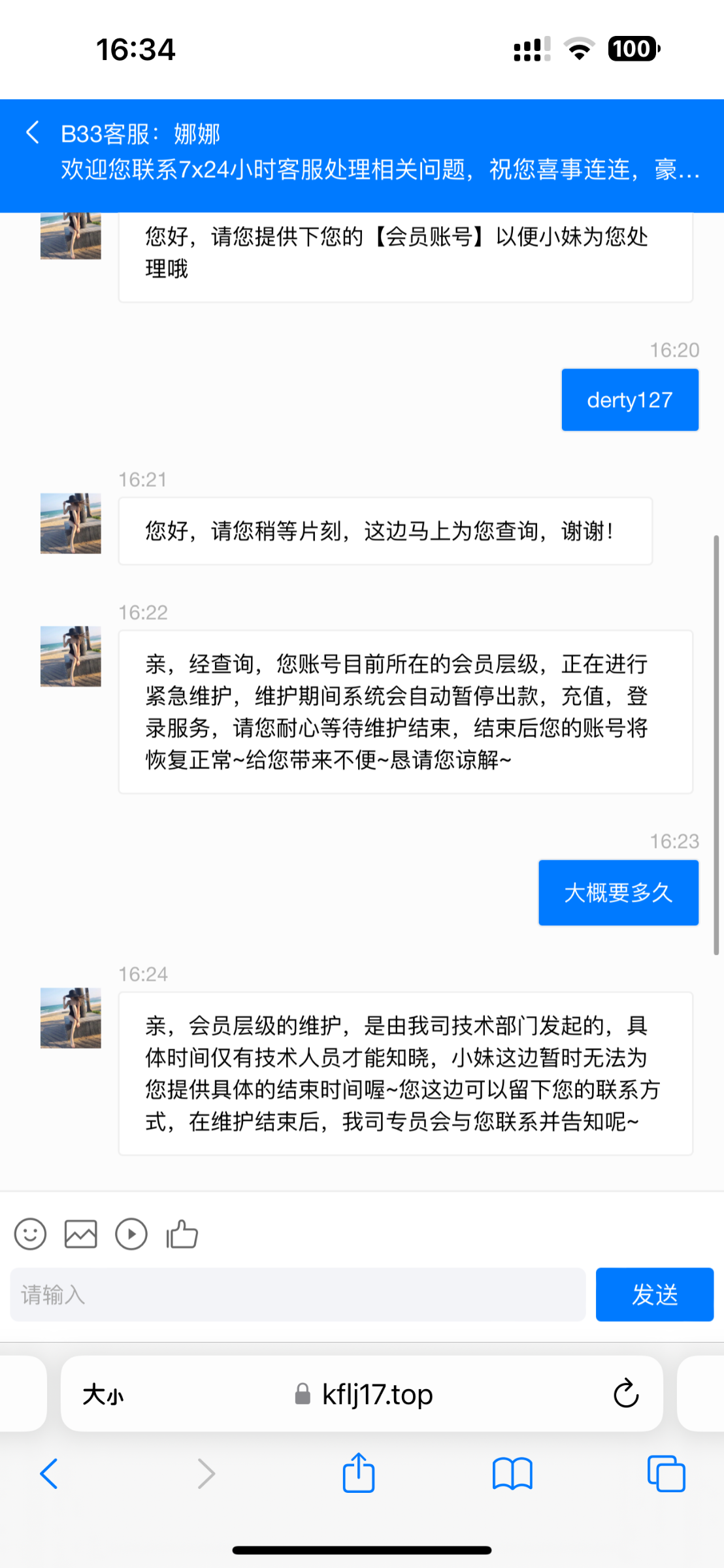Attach a video to the chat
This screenshot has height=1568, width=724.
[x=131, y=1234]
